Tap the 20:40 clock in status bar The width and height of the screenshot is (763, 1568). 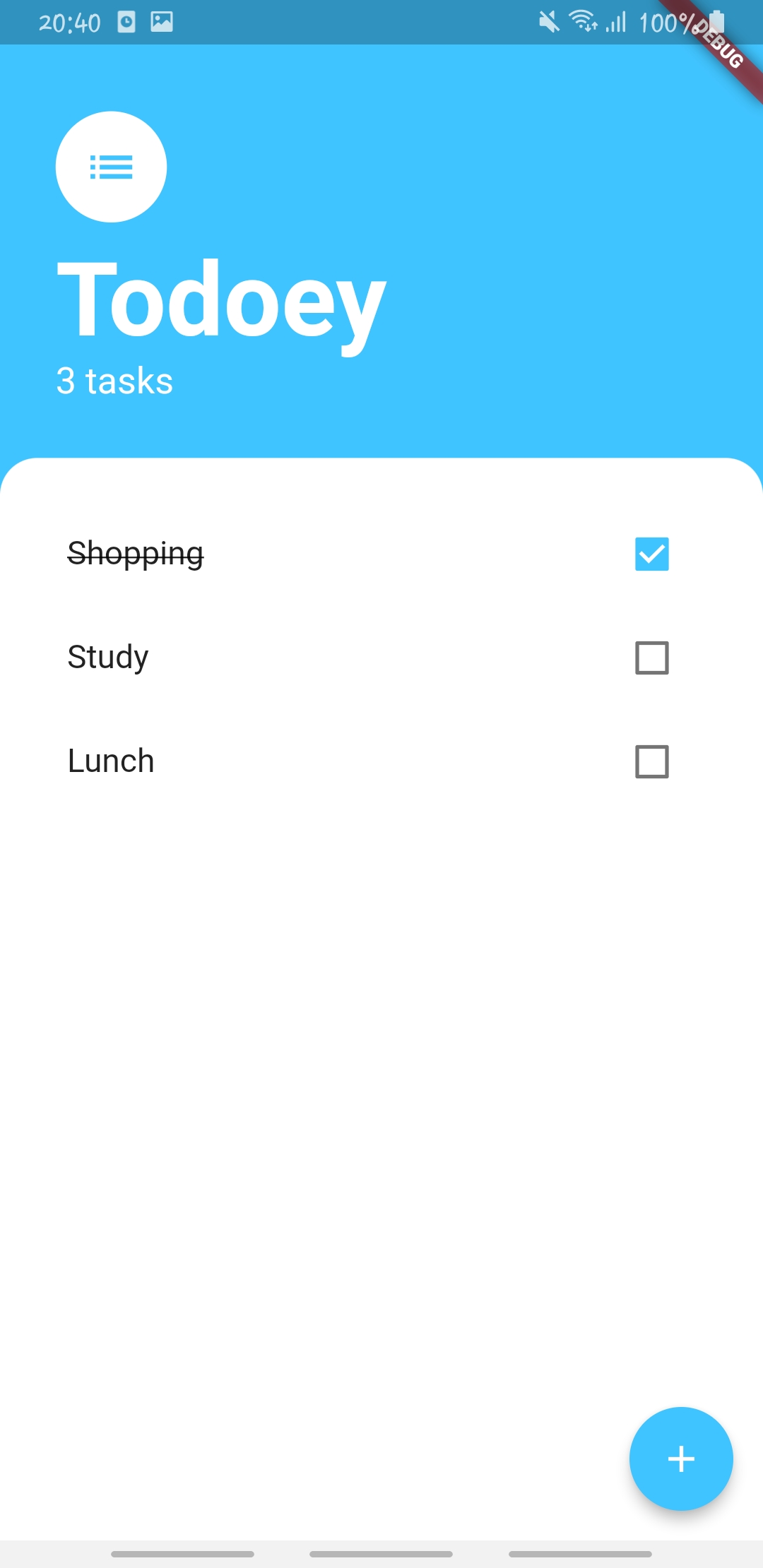[x=67, y=22]
